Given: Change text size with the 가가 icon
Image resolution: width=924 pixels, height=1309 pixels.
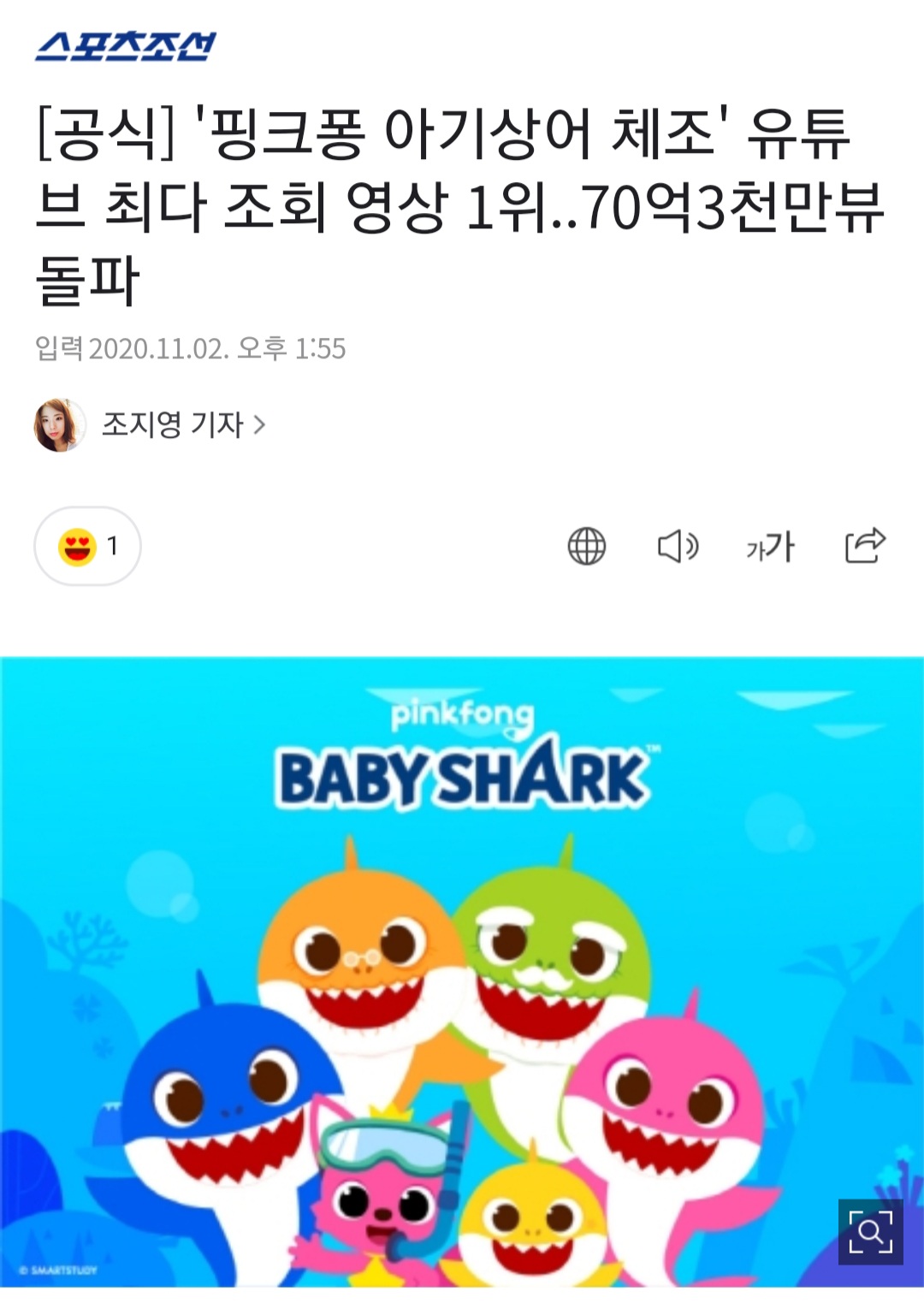Looking at the screenshot, I should (x=770, y=546).
